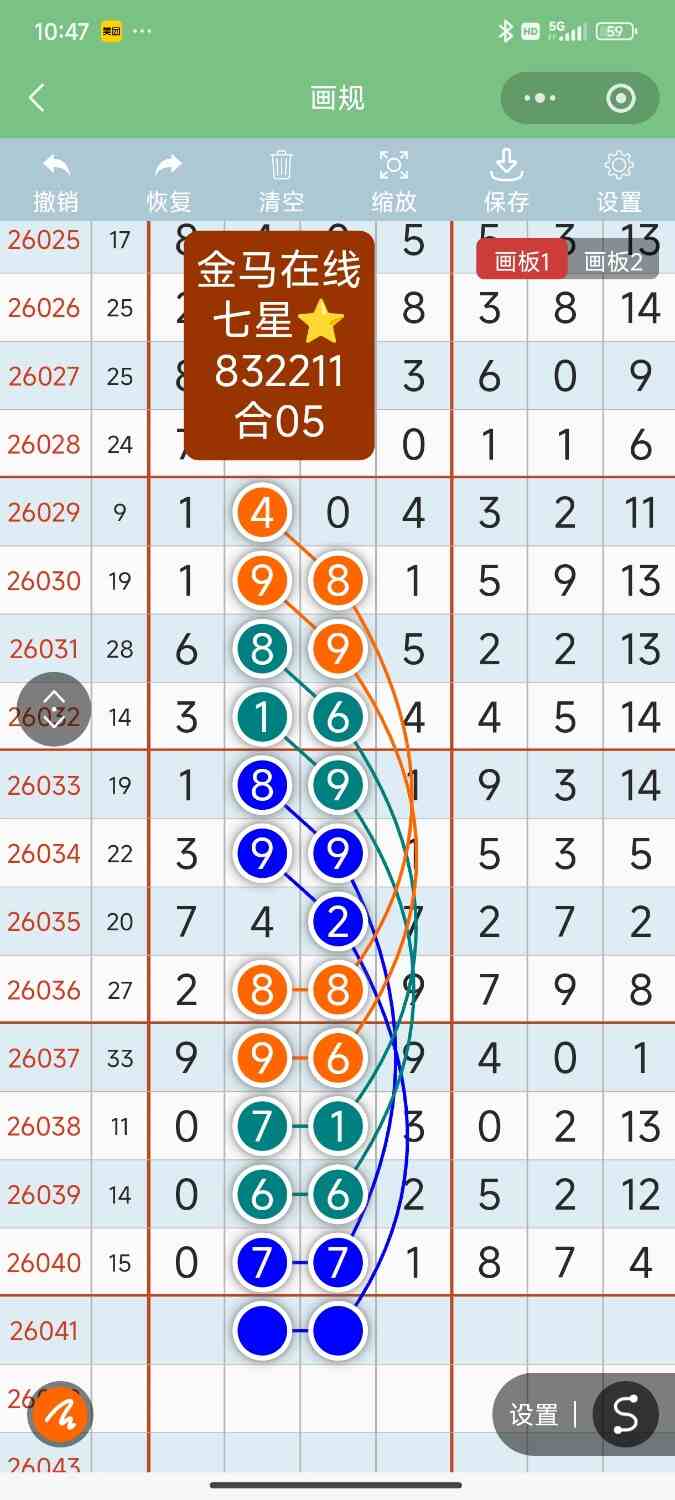Screen dimensions: 675x1500
Task: Tap 缩放 to zoom the chart
Action: click(x=393, y=181)
